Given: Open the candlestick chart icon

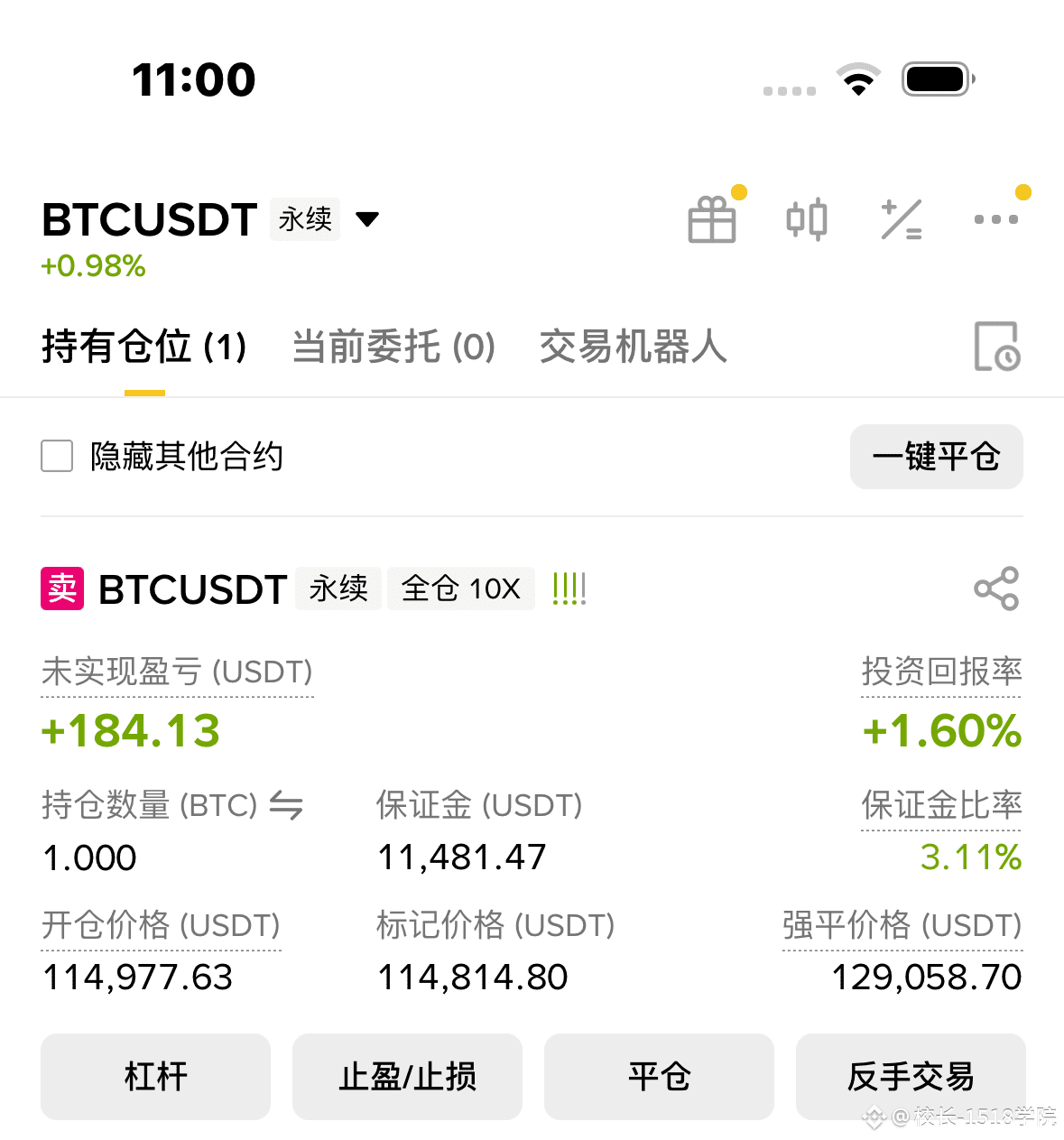Looking at the screenshot, I should click(808, 218).
